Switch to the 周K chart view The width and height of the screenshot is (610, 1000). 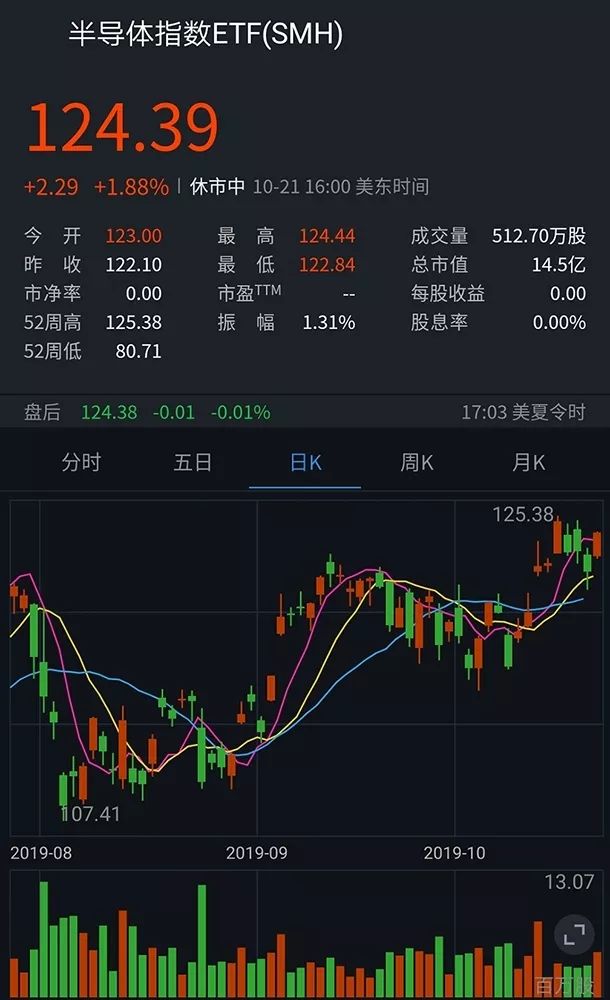pos(417,462)
